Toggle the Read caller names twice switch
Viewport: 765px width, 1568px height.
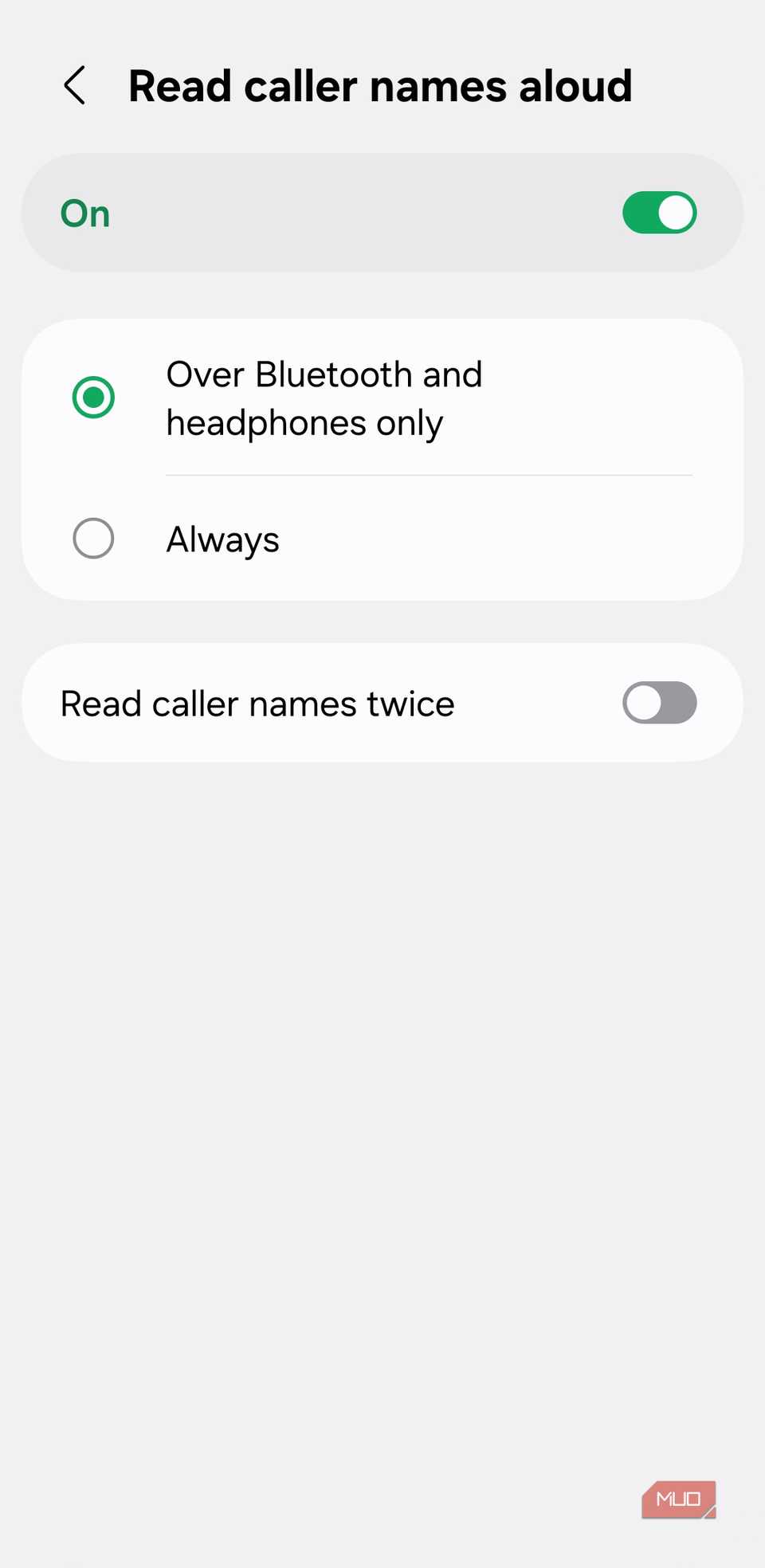[x=659, y=702]
